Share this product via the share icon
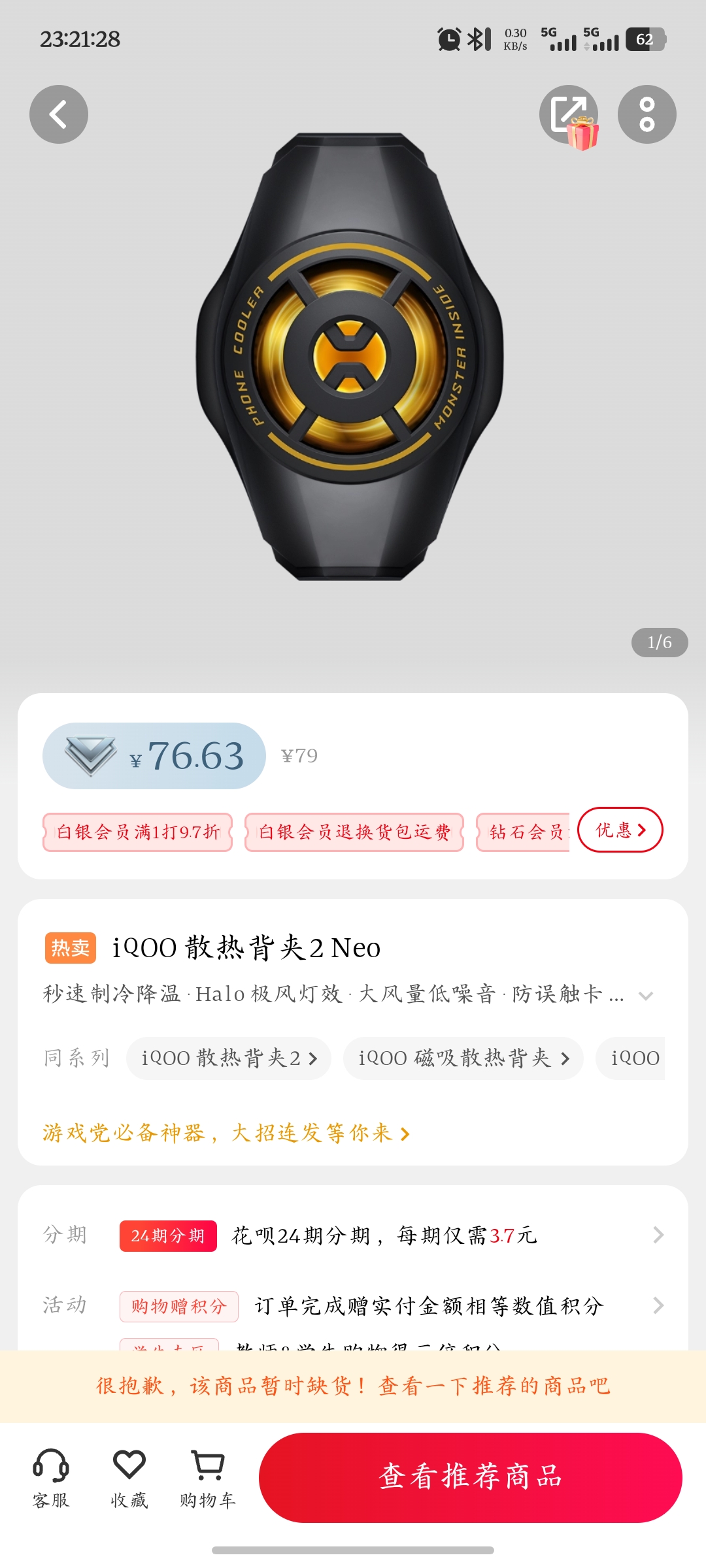Screen dimensions: 706x1568 567,114
